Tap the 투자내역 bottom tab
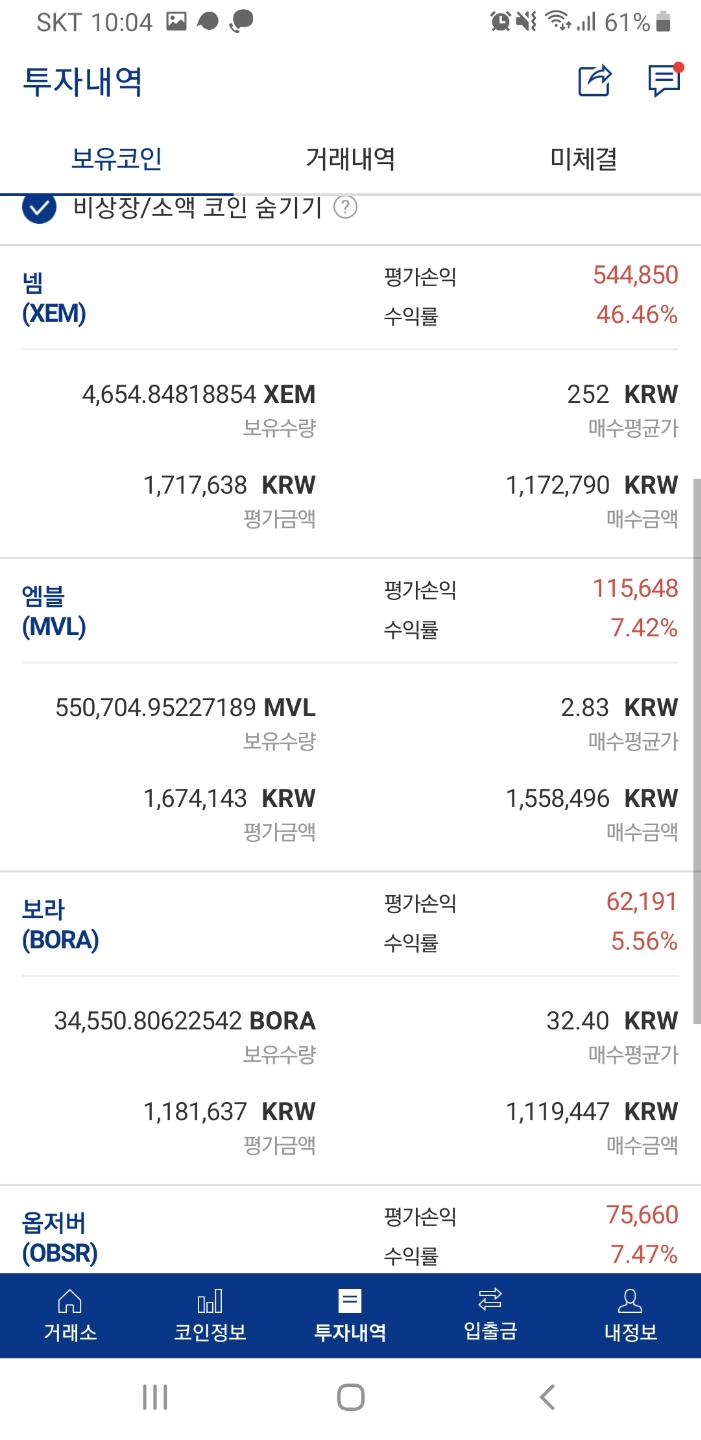The width and height of the screenshot is (701, 1440). pyautogui.click(x=350, y=1314)
